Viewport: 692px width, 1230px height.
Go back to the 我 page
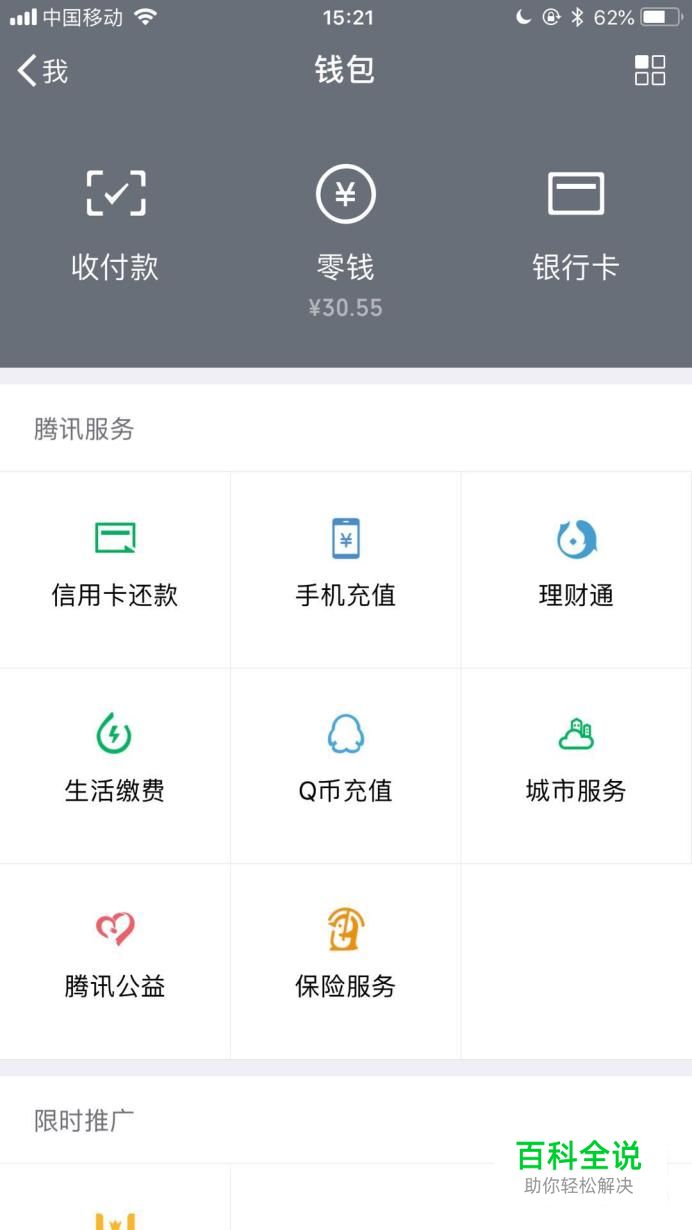[x=43, y=71]
